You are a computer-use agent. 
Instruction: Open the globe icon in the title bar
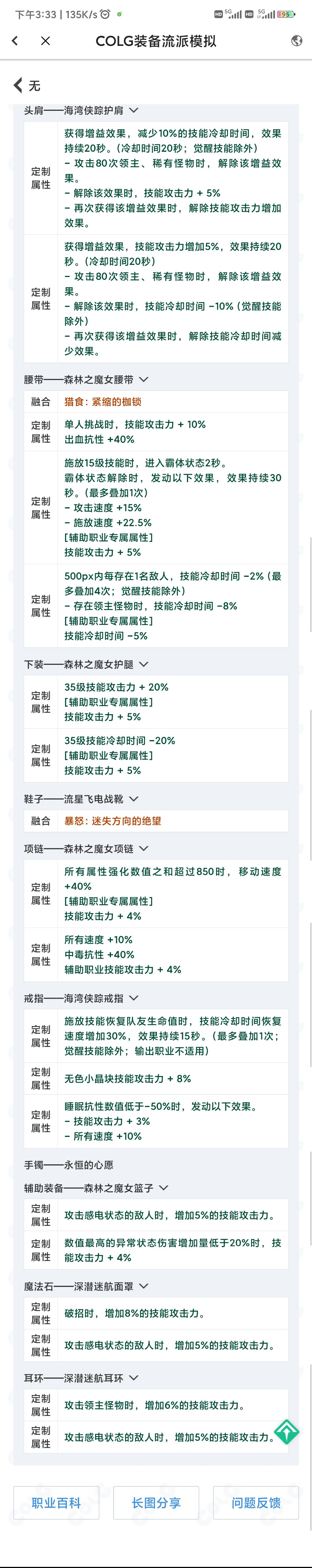[x=297, y=41]
